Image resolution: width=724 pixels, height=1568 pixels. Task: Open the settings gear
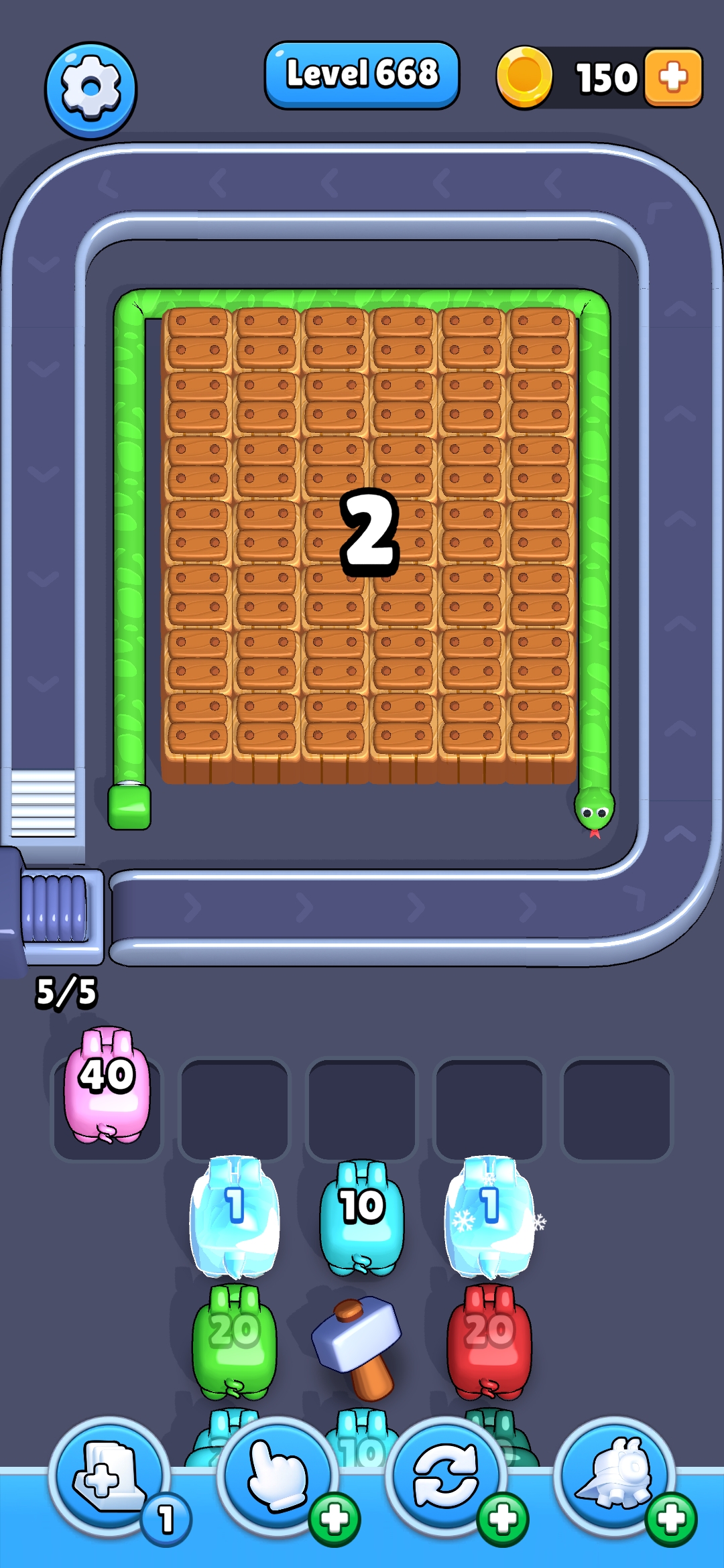click(90, 90)
